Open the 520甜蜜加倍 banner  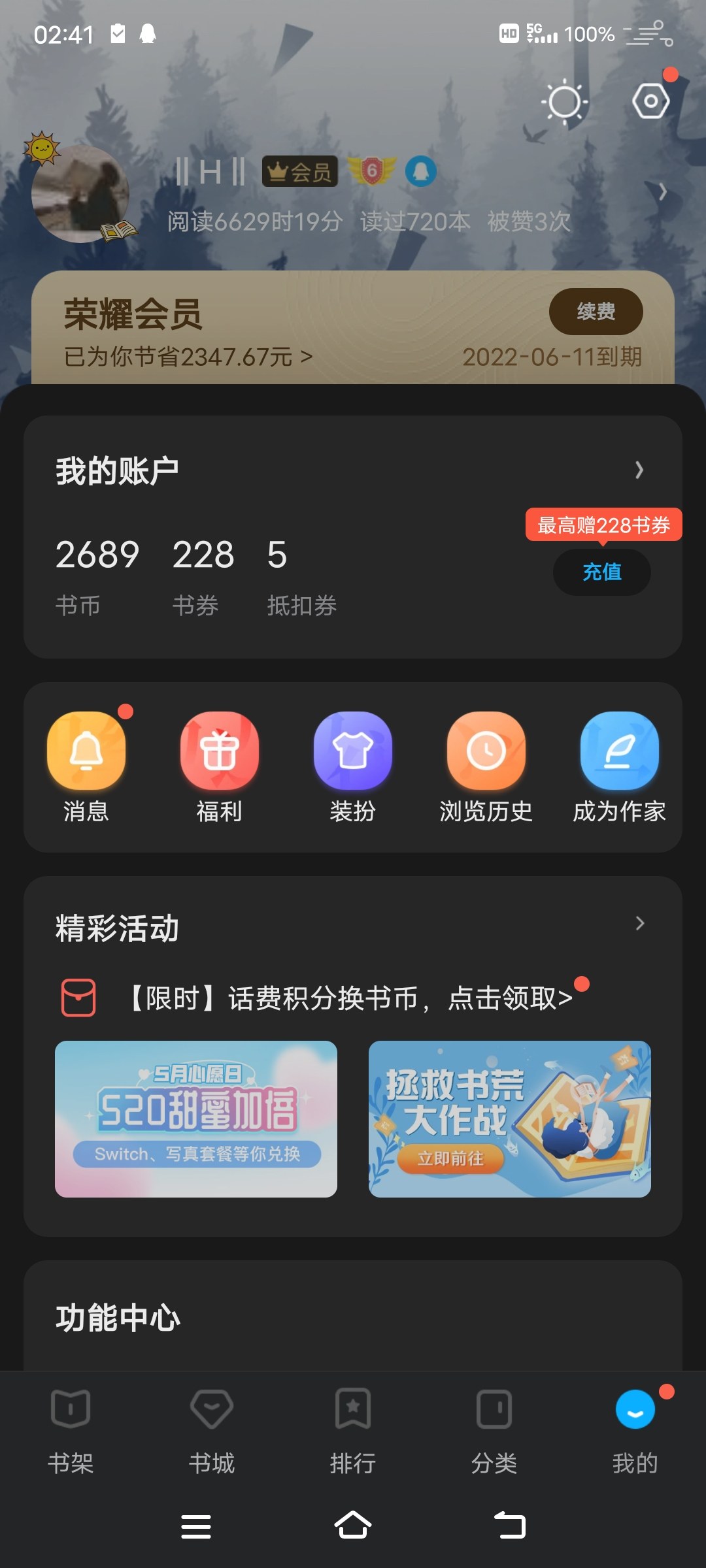pyautogui.click(x=196, y=1119)
